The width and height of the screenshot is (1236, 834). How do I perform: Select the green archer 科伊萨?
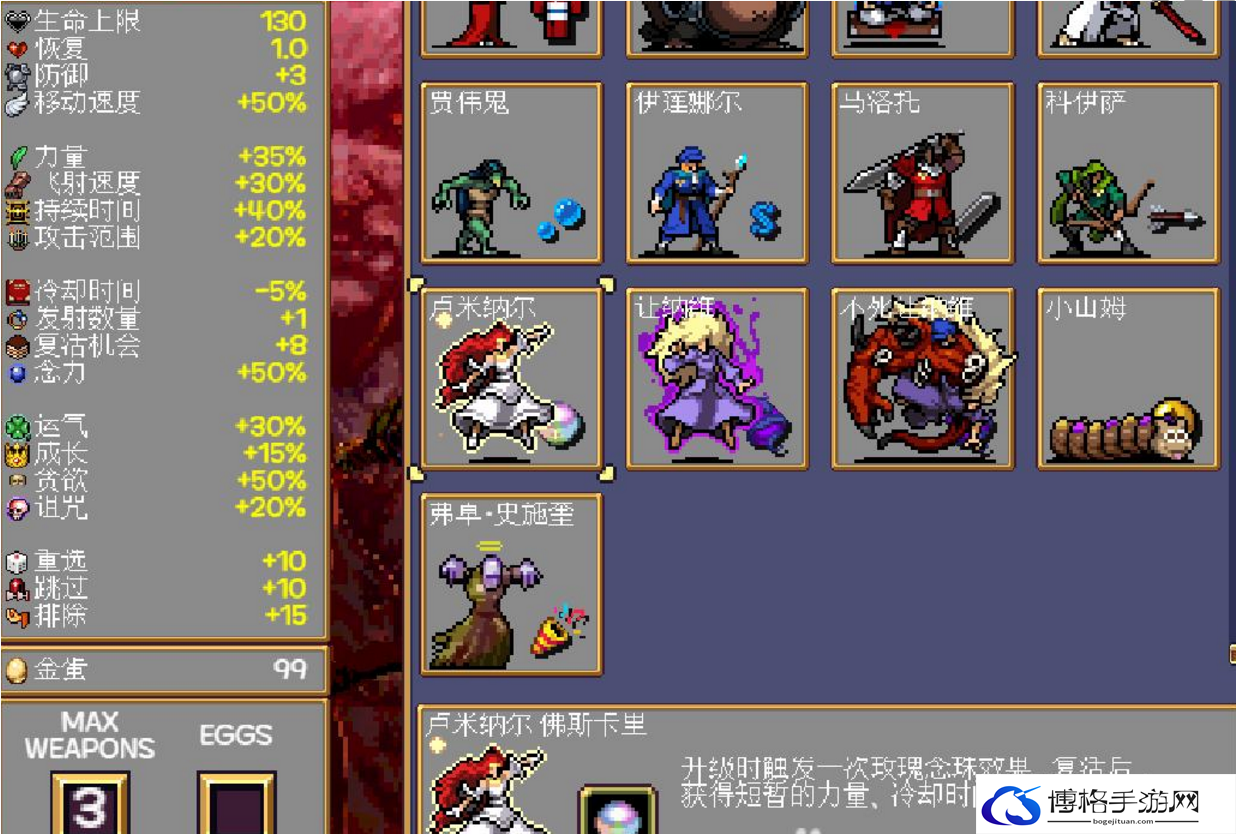tap(1128, 173)
